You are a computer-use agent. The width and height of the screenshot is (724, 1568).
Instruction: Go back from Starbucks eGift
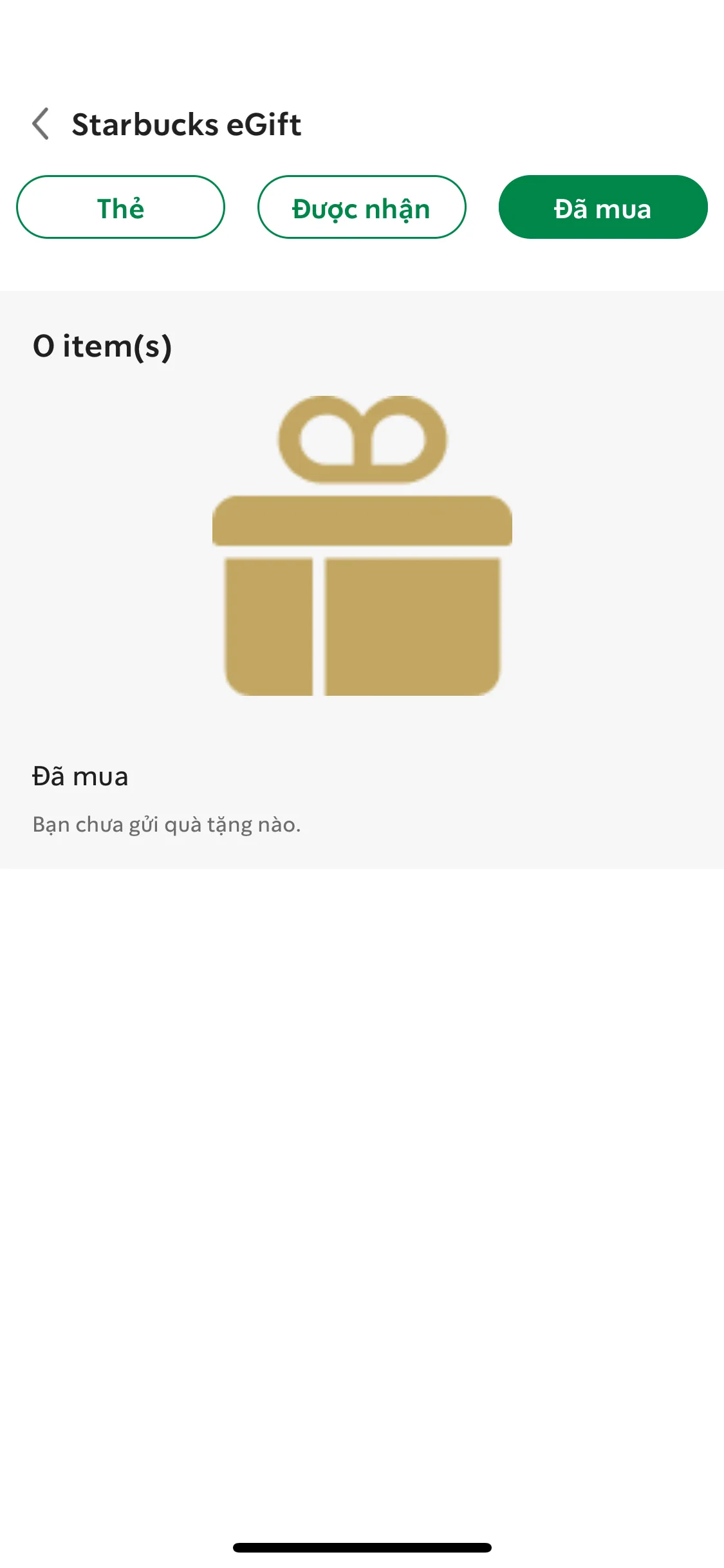(41, 124)
